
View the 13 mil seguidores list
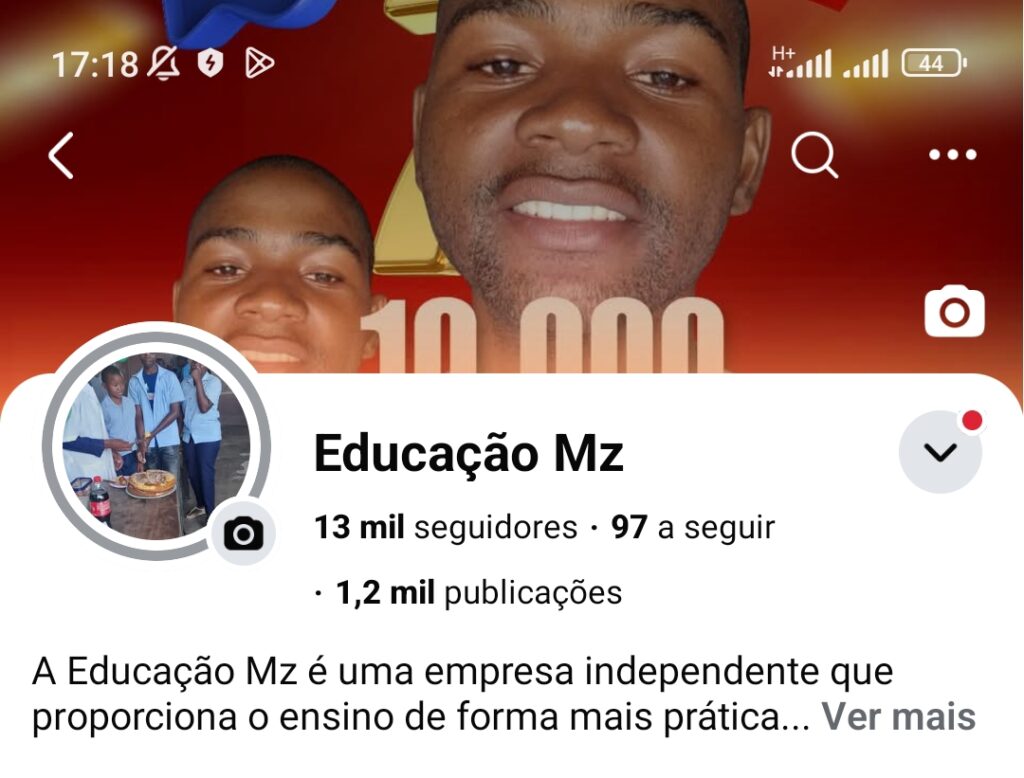pyautogui.click(x=446, y=527)
